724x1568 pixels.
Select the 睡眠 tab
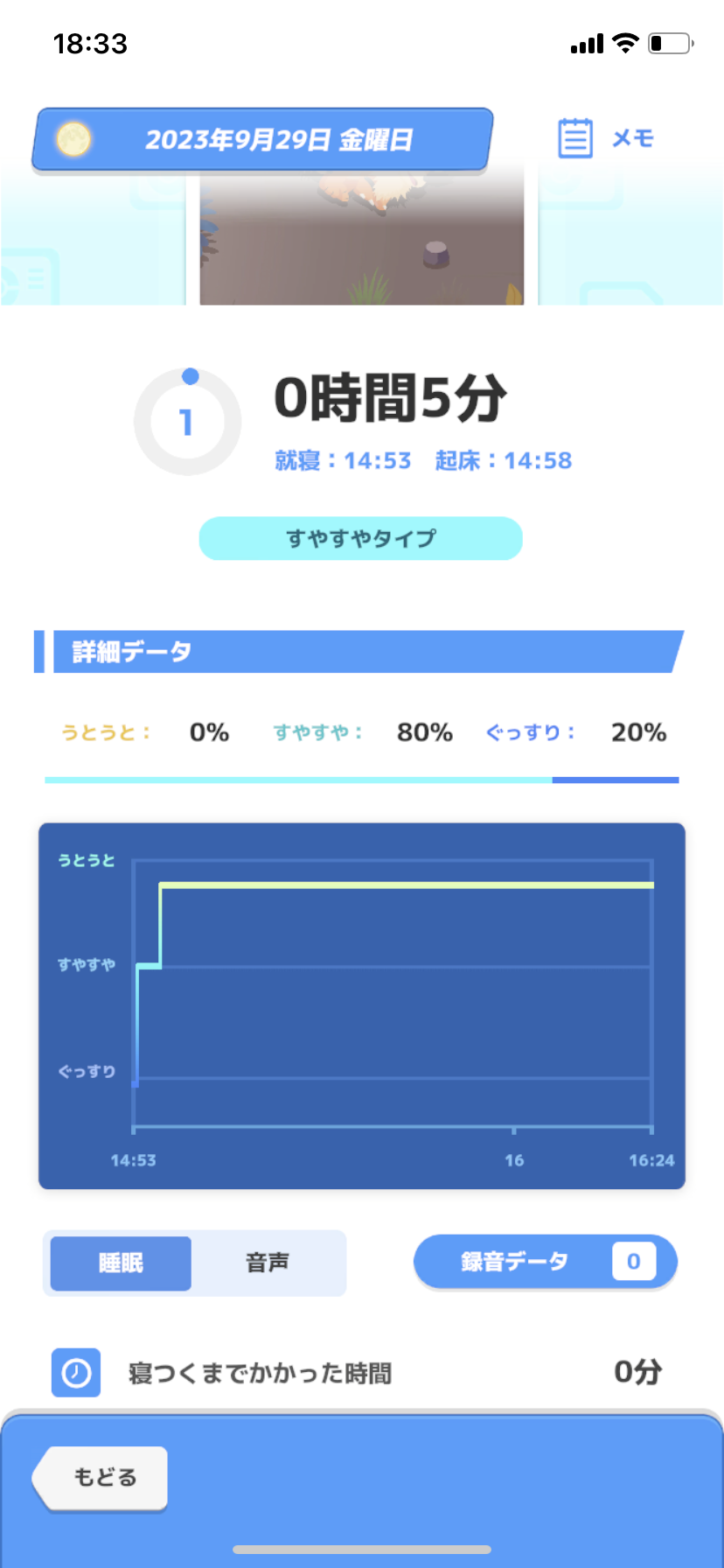coord(121,1263)
